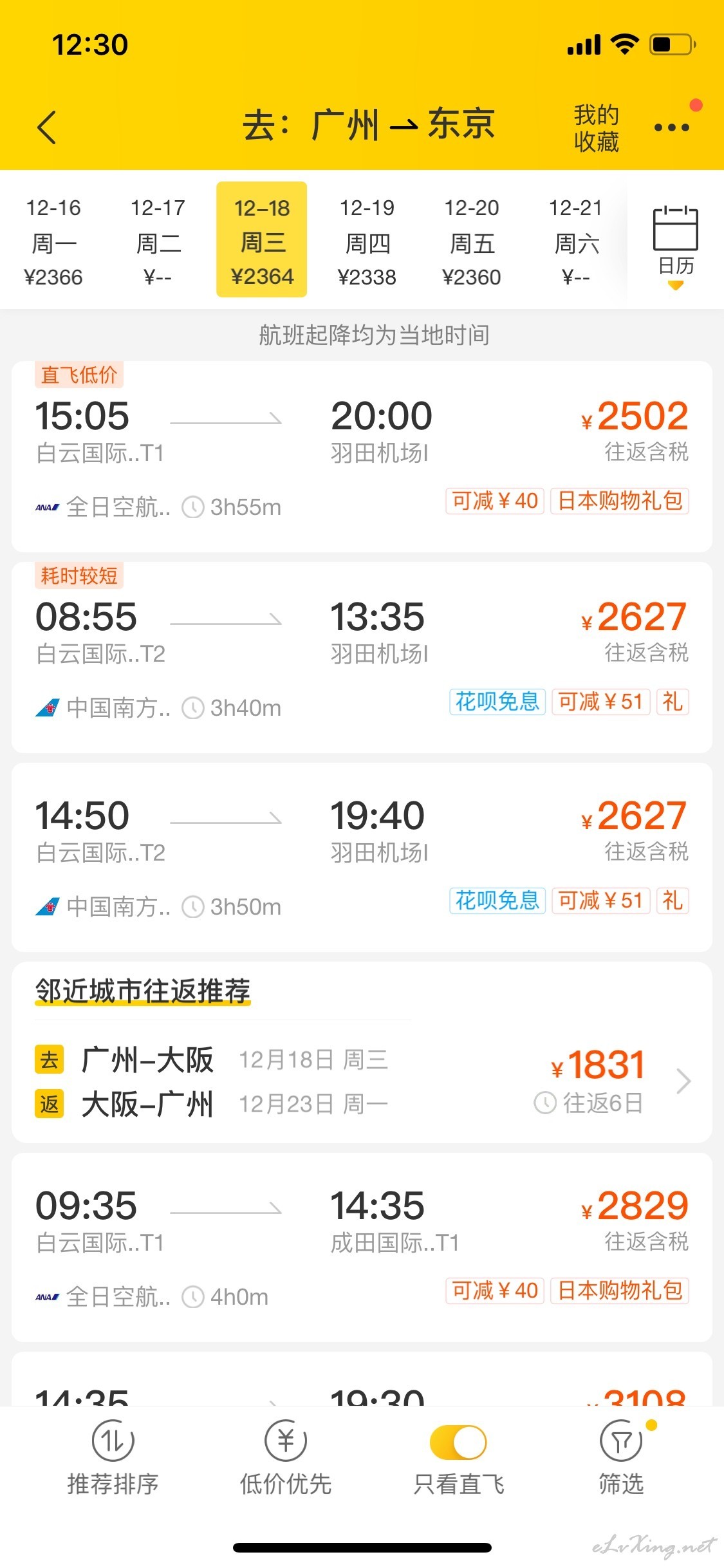Open the 14:50 中国南方 flight at ¥2627

[362, 857]
